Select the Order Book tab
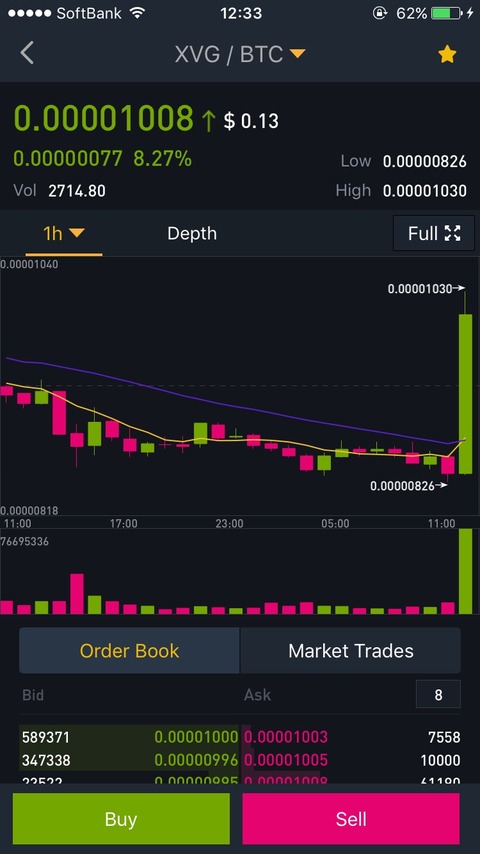480x854 pixels. coord(129,650)
